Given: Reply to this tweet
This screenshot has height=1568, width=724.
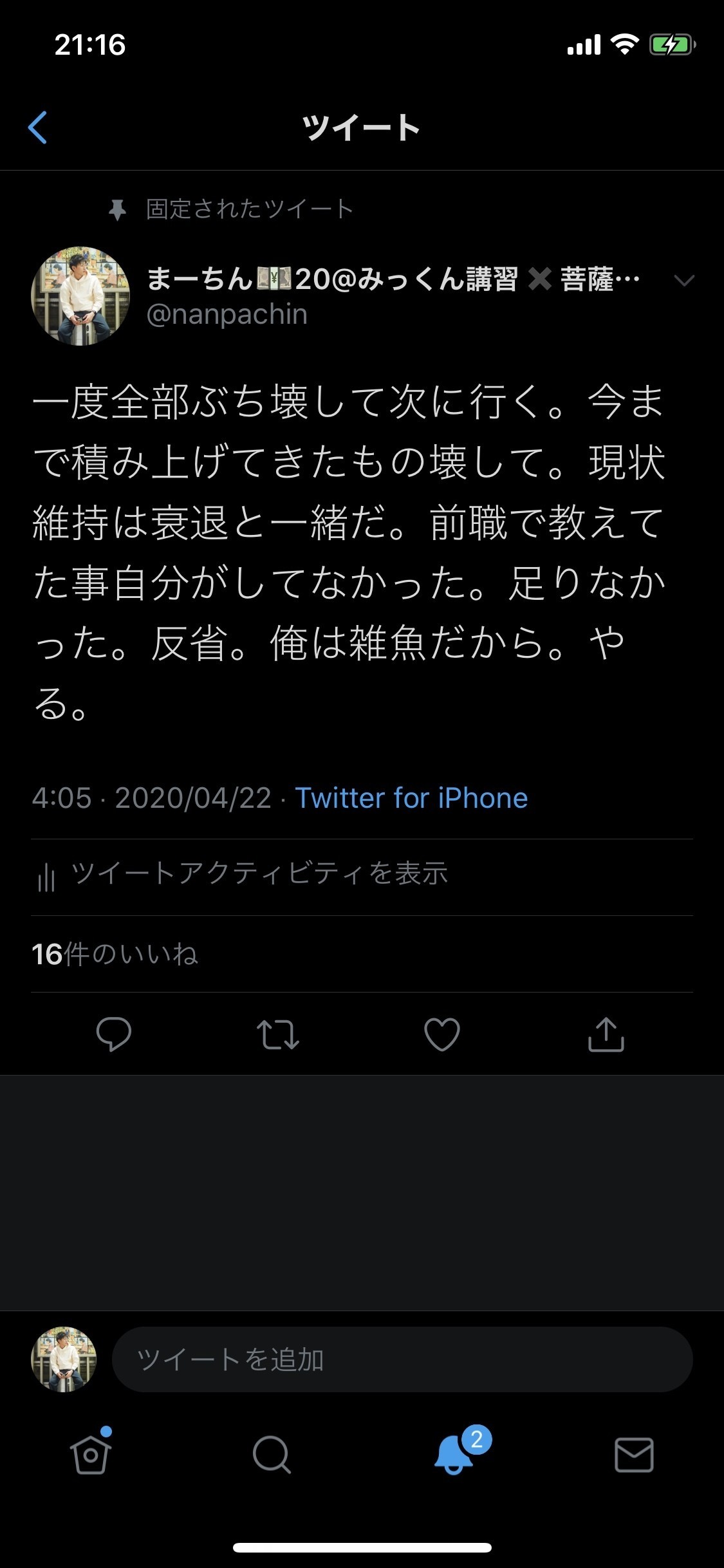Looking at the screenshot, I should [114, 1034].
